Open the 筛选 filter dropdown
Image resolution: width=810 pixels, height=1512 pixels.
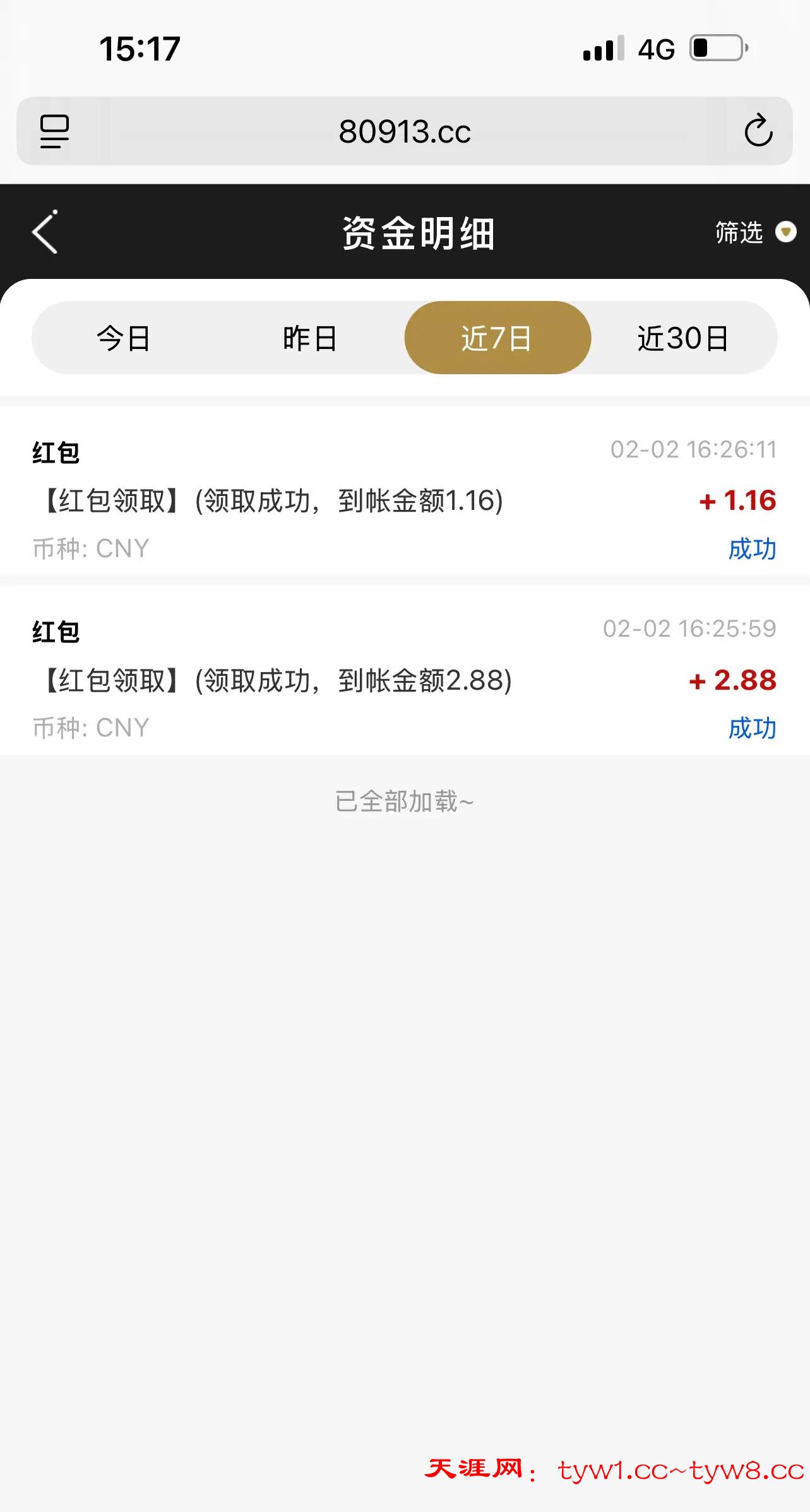(754, 232)
